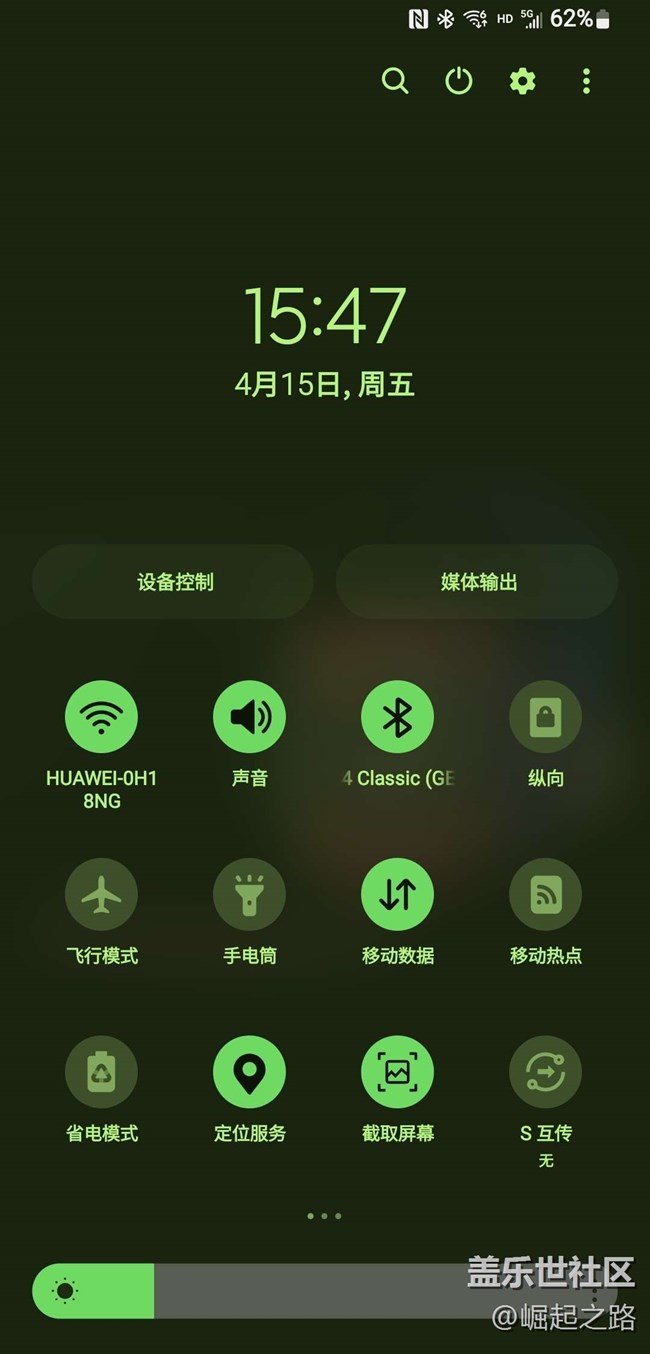Open the search icon in quick panel

(396, 81)
